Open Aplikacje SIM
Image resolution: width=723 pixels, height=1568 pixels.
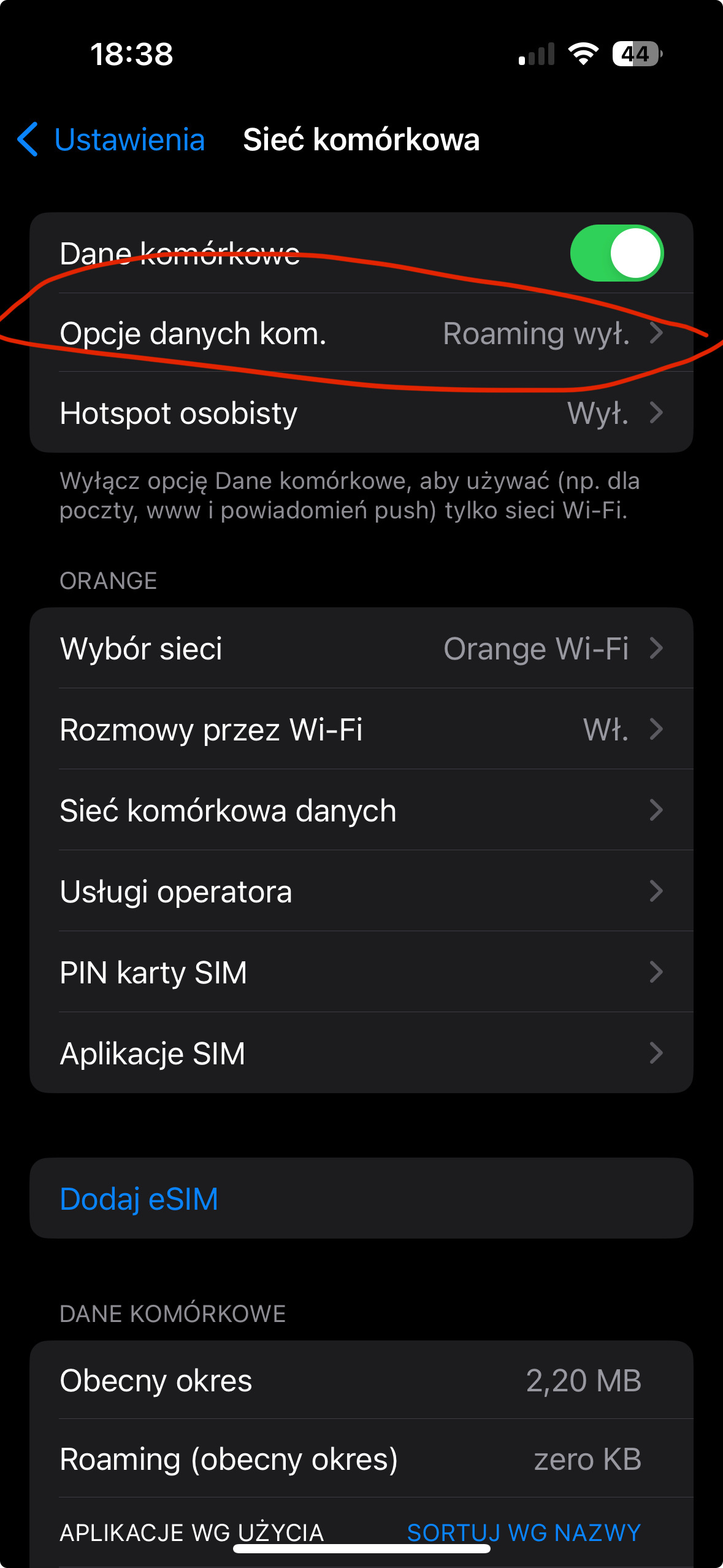(361, 1053)
